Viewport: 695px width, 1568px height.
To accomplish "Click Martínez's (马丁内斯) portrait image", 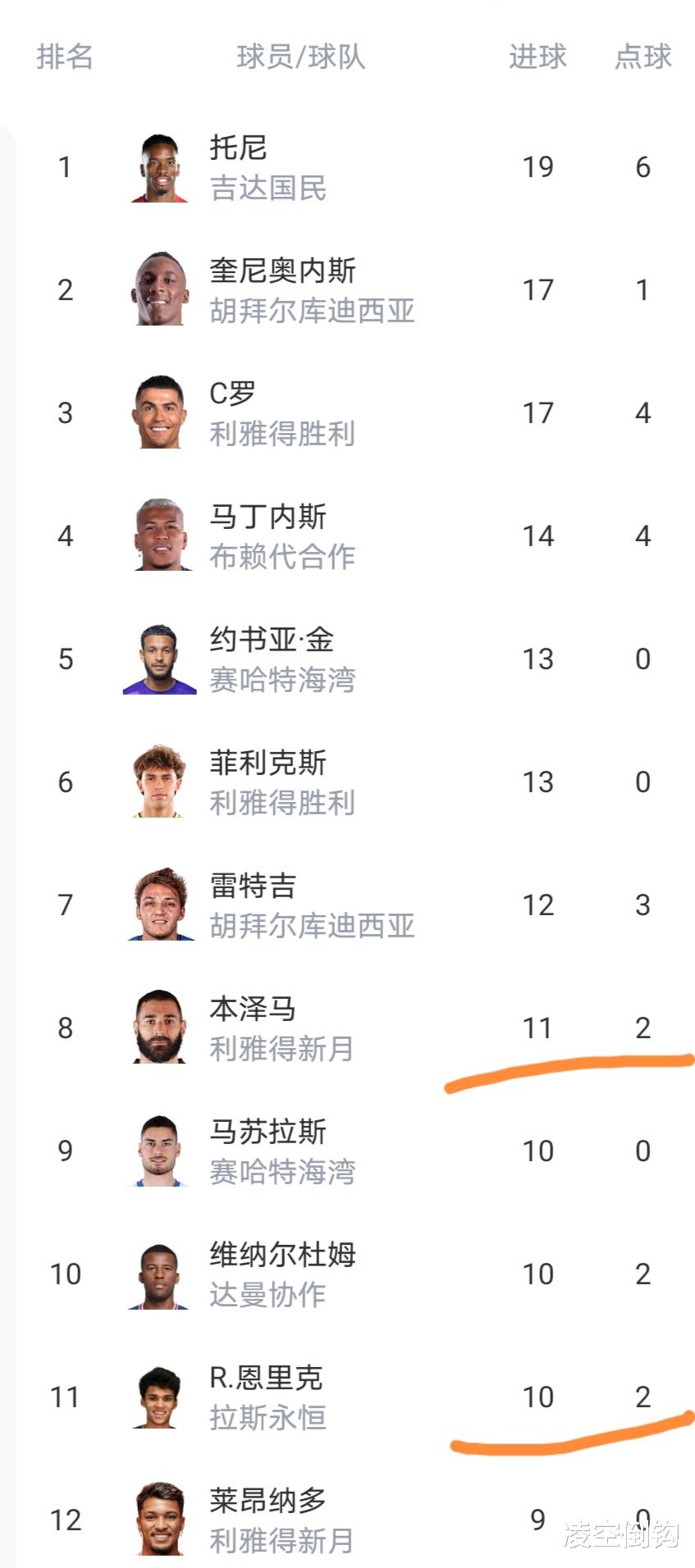I will pyautogui.click(x=158, y=536).
